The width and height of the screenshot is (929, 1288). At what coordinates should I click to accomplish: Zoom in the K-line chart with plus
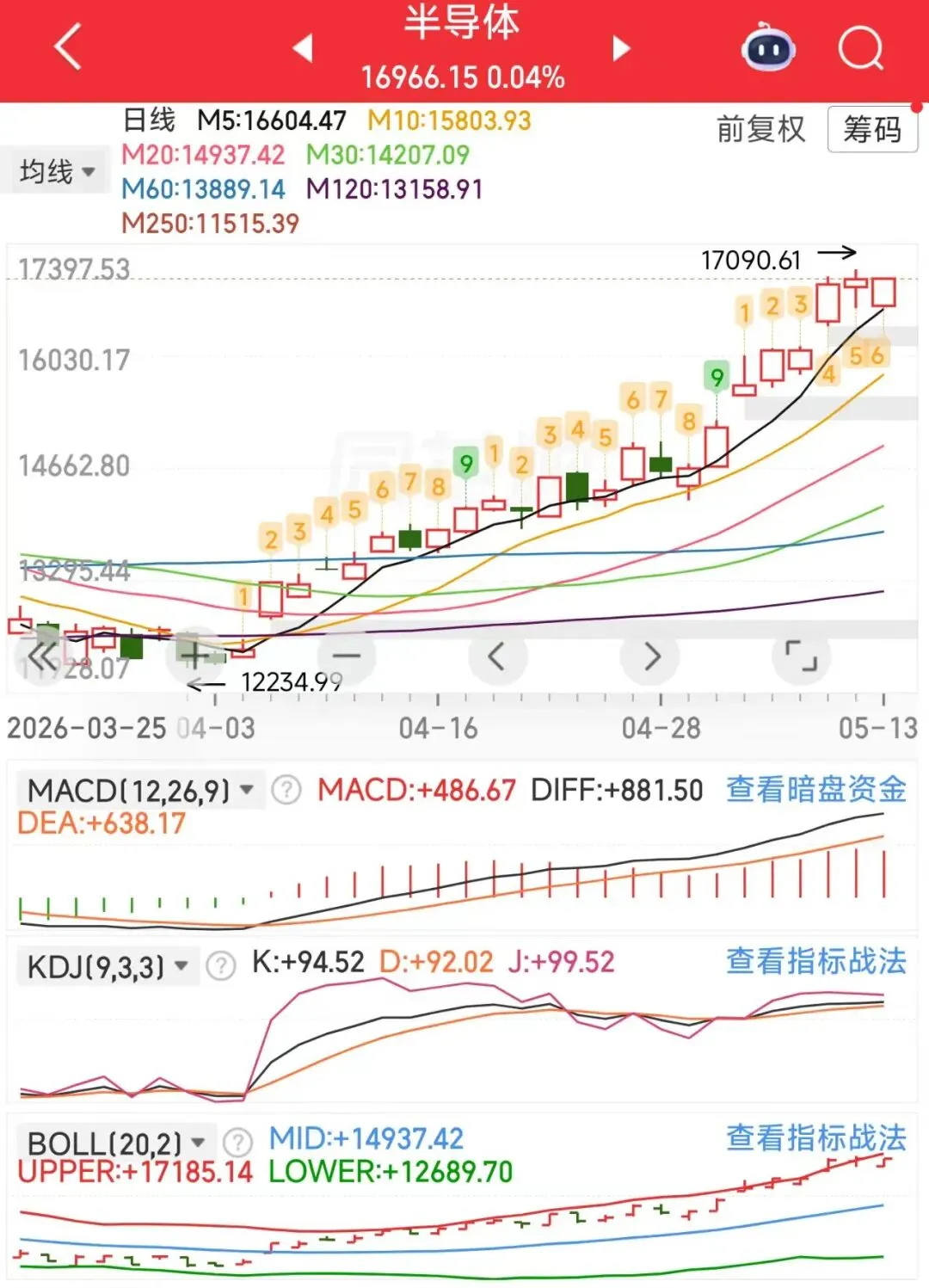(x=195, y=656)
